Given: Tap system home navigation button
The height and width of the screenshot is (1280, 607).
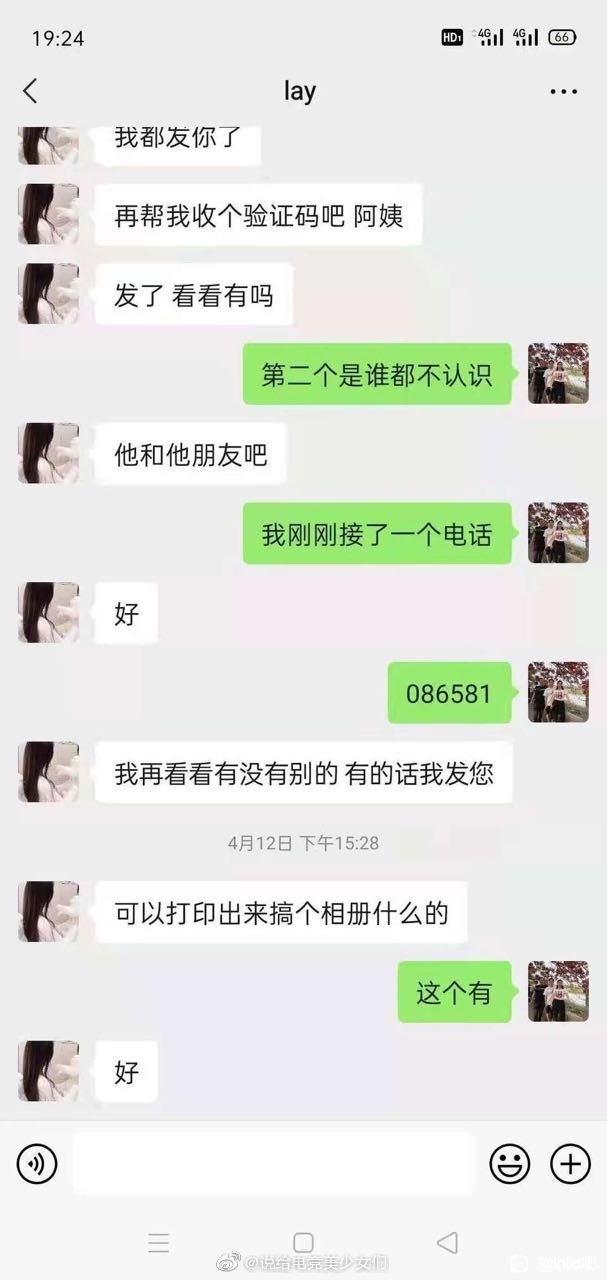Looking at the screenshot, I should pyautogui.click(x=303, y=1243).
